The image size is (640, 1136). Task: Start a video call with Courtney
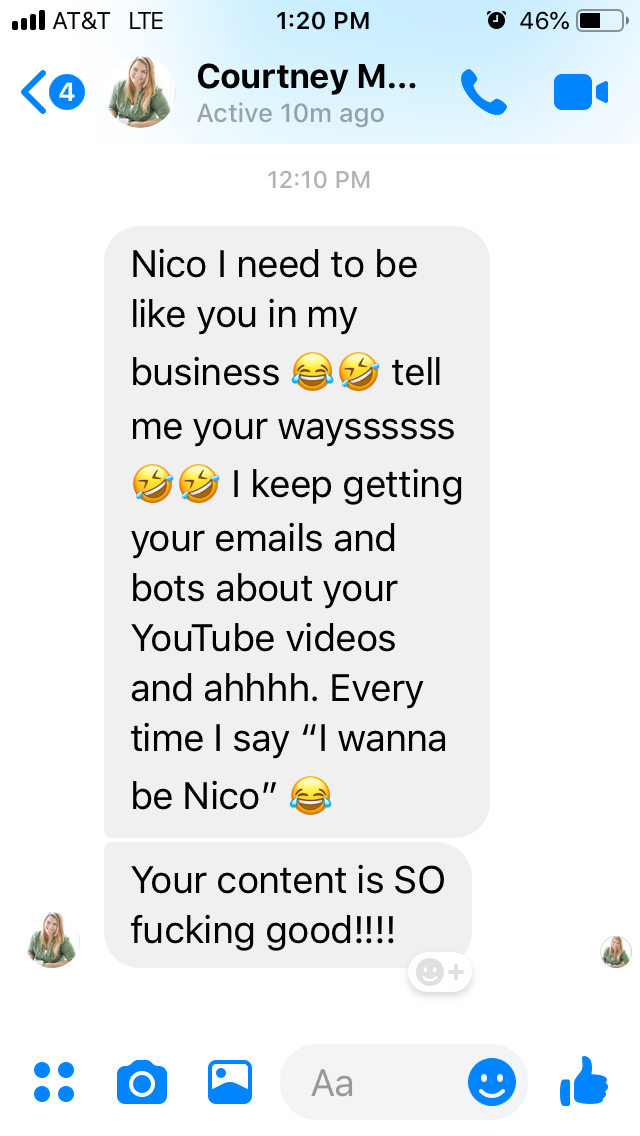pyautogui.click(x=580, y=93)
